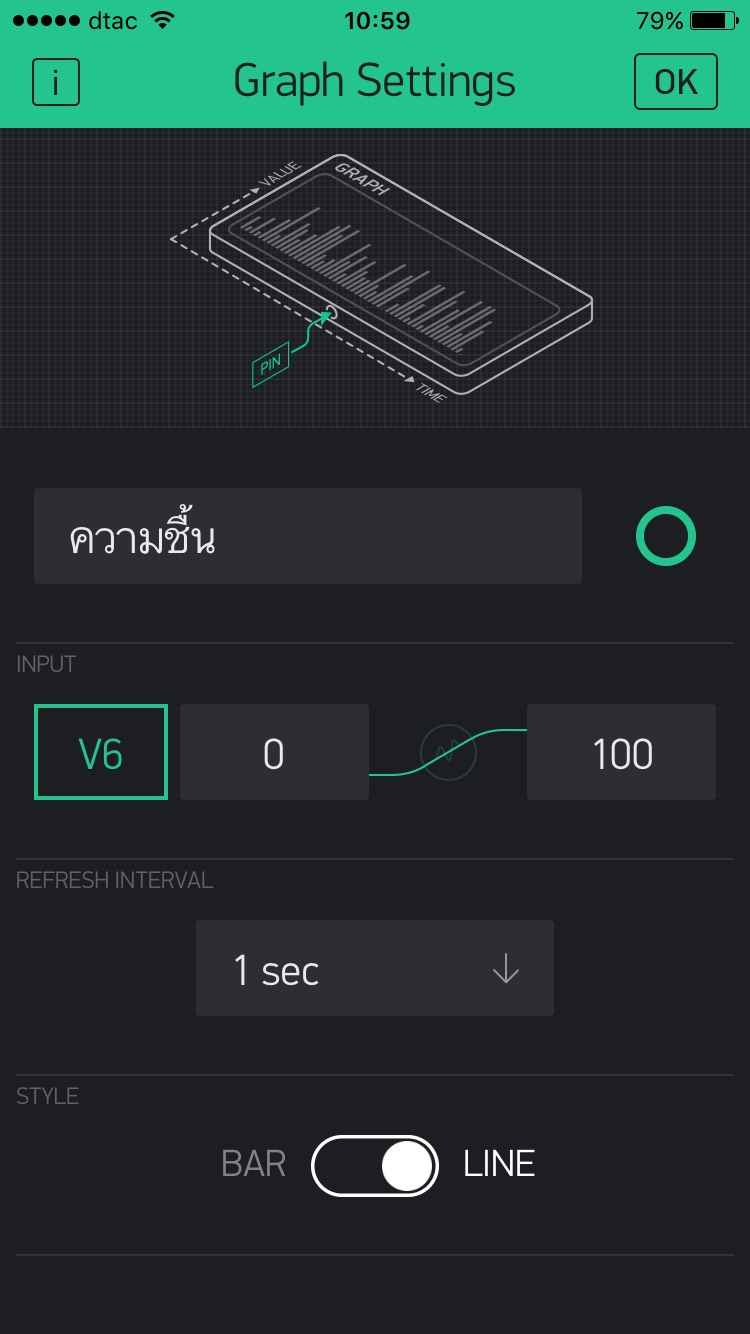Switch the graph style from LINE to BAR
The width and height of the screenshot is (750, 1334).
coord(374,1164)
